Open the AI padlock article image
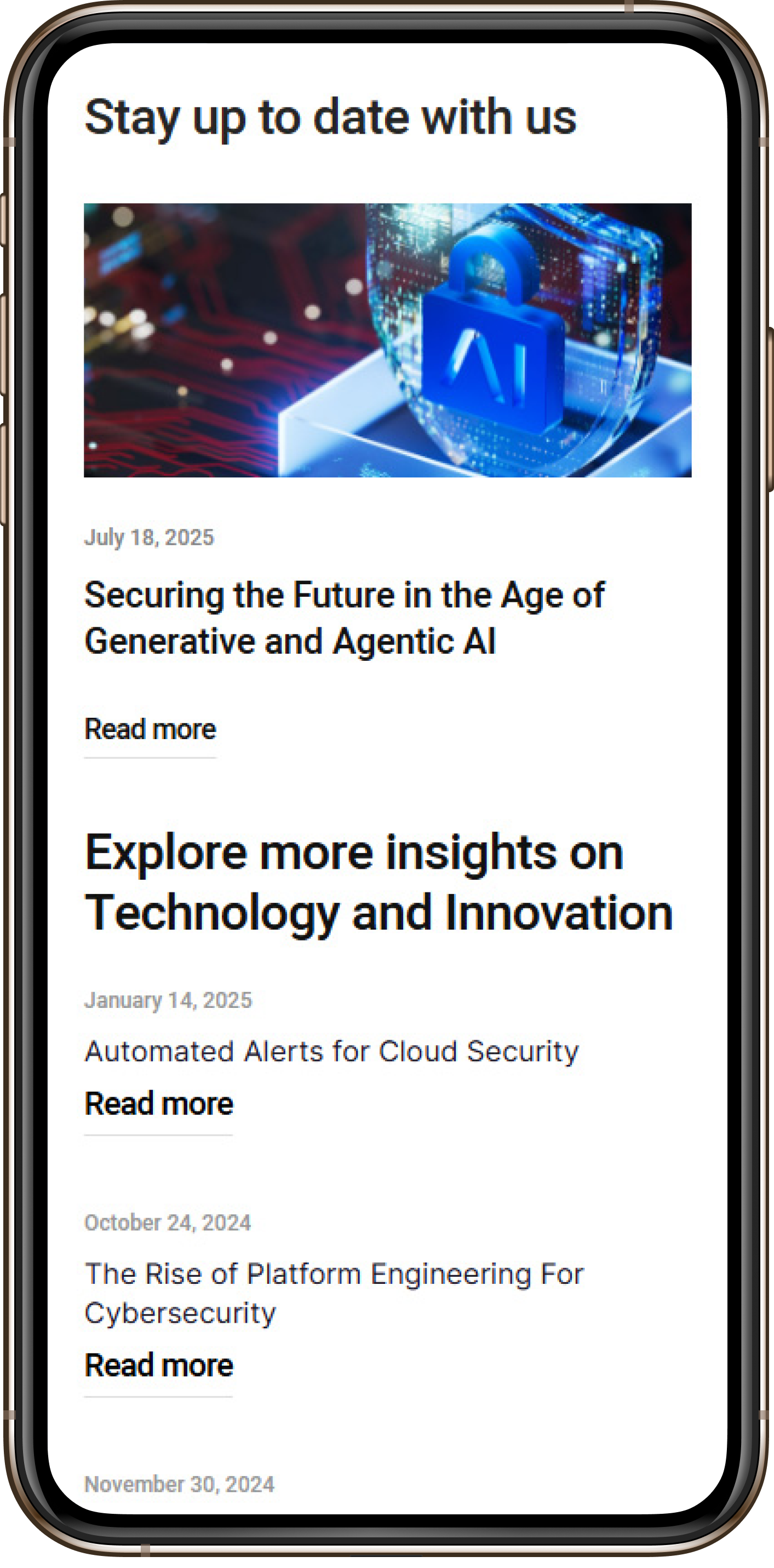 (x=387, y=339)
